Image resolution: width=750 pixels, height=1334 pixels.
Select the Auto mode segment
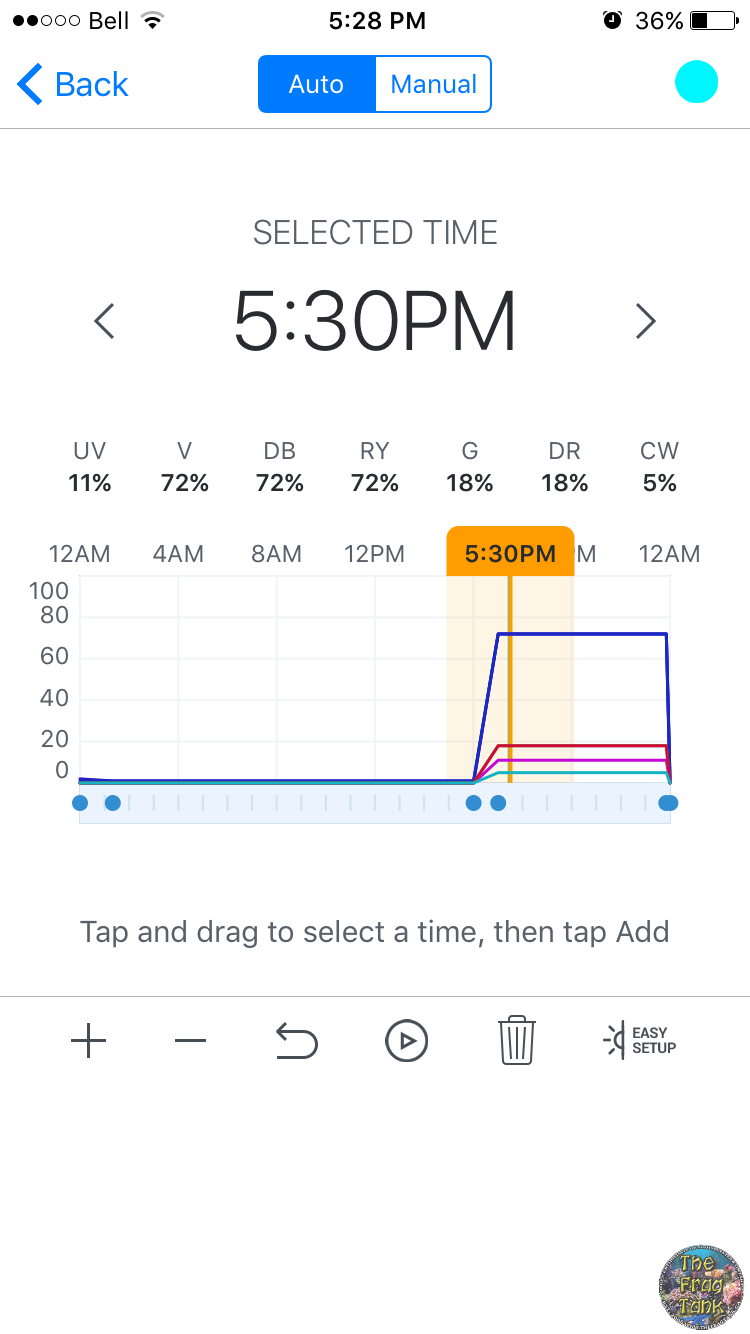pos(316,84)
